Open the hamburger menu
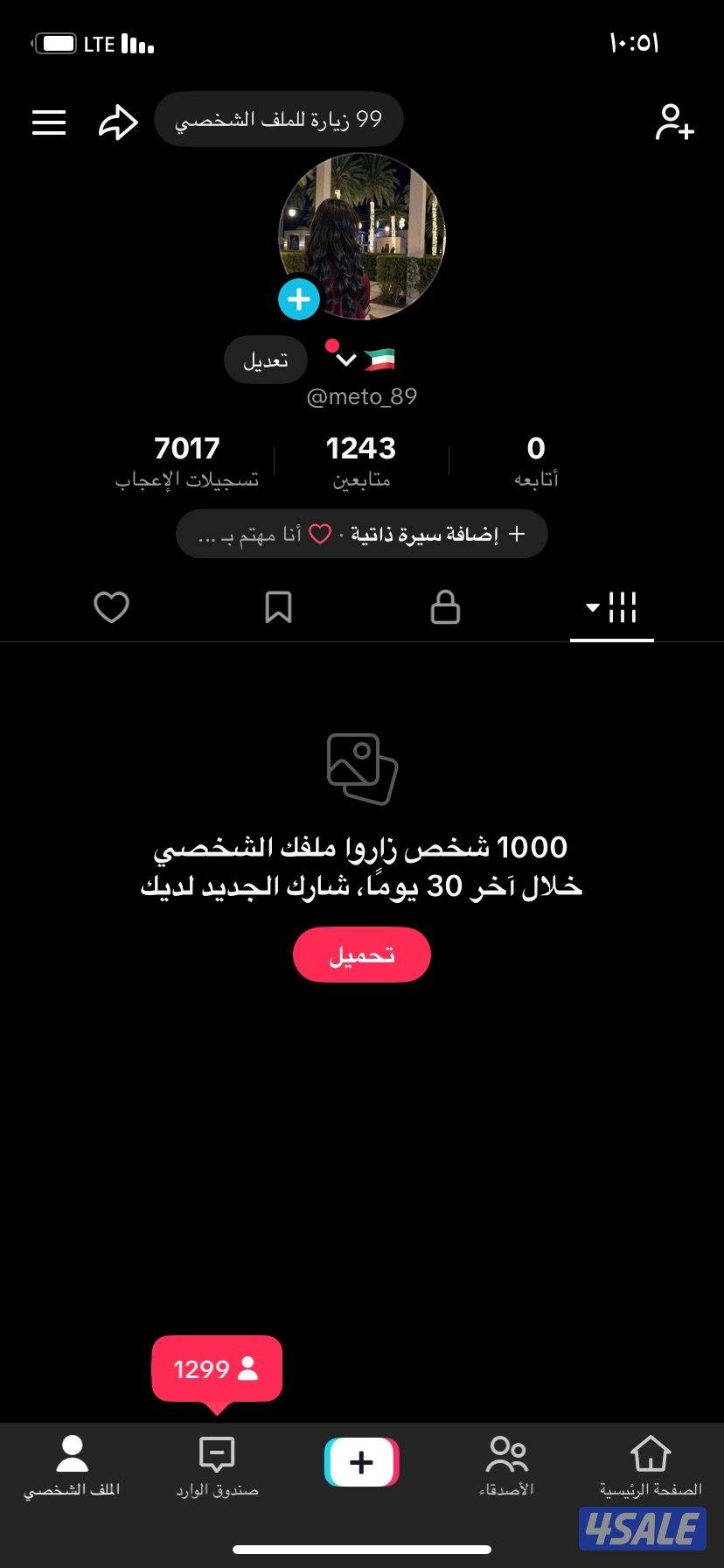Image resolution: width=724 pixels, height=1568 pixels. tap(49, 122)
